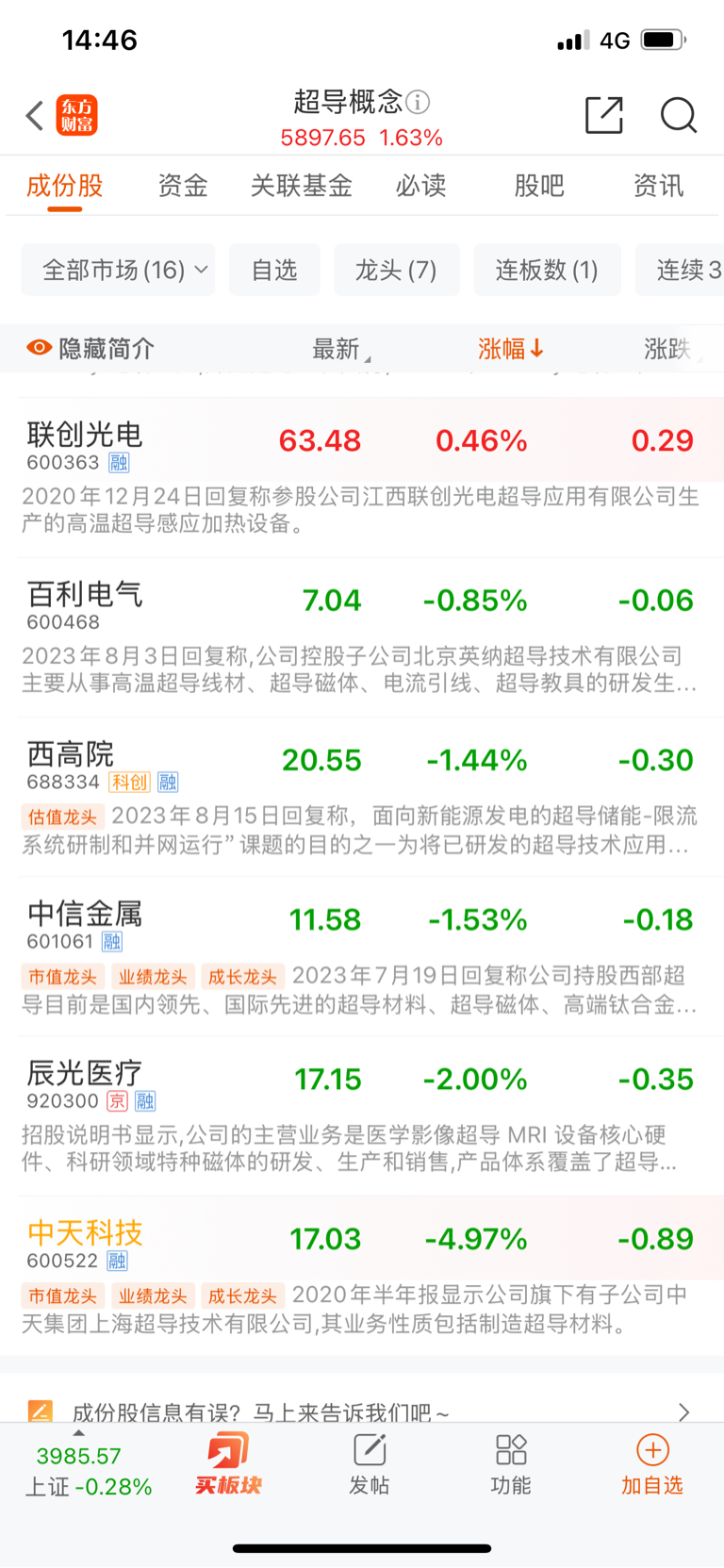Filter stocks by 龙头 (7)
This screenshot has width=724, height=1568.
click(x=396, y=270)
